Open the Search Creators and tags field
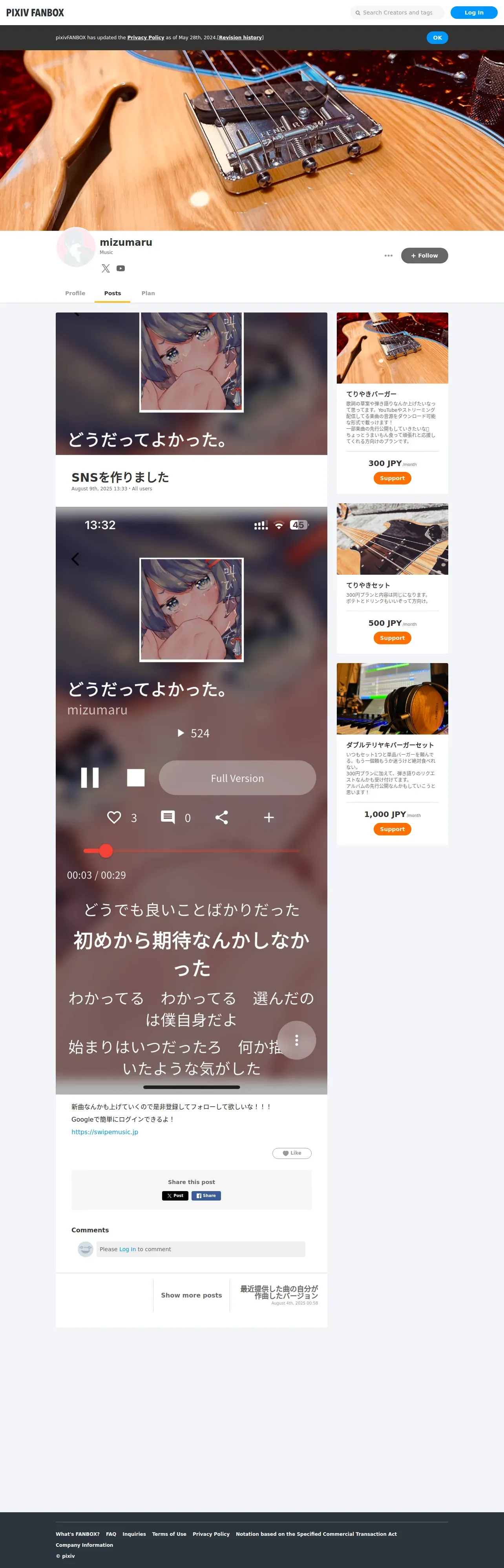The height and width of the screenshot is (1568, 504). (398, 12)
